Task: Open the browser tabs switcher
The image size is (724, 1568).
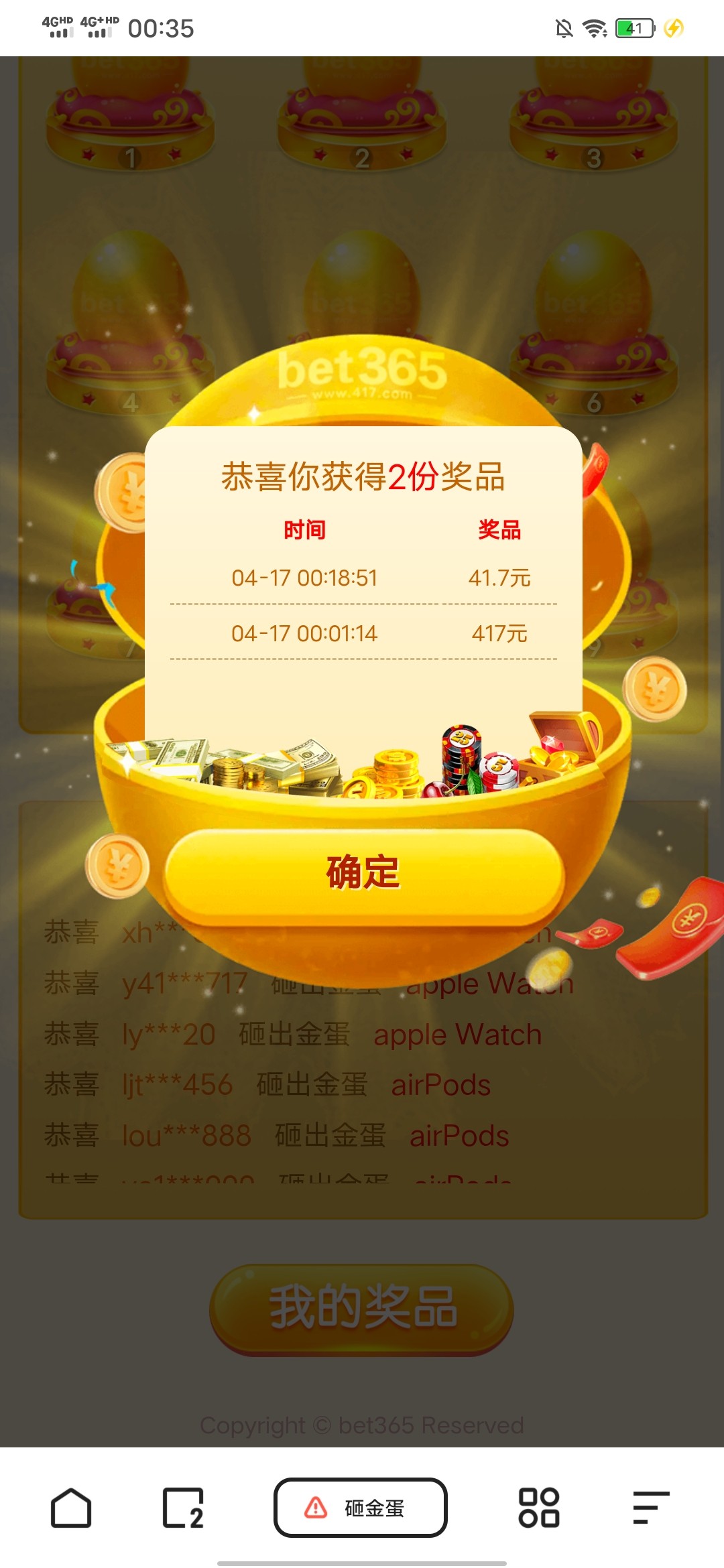Action: click(182, 1508)
